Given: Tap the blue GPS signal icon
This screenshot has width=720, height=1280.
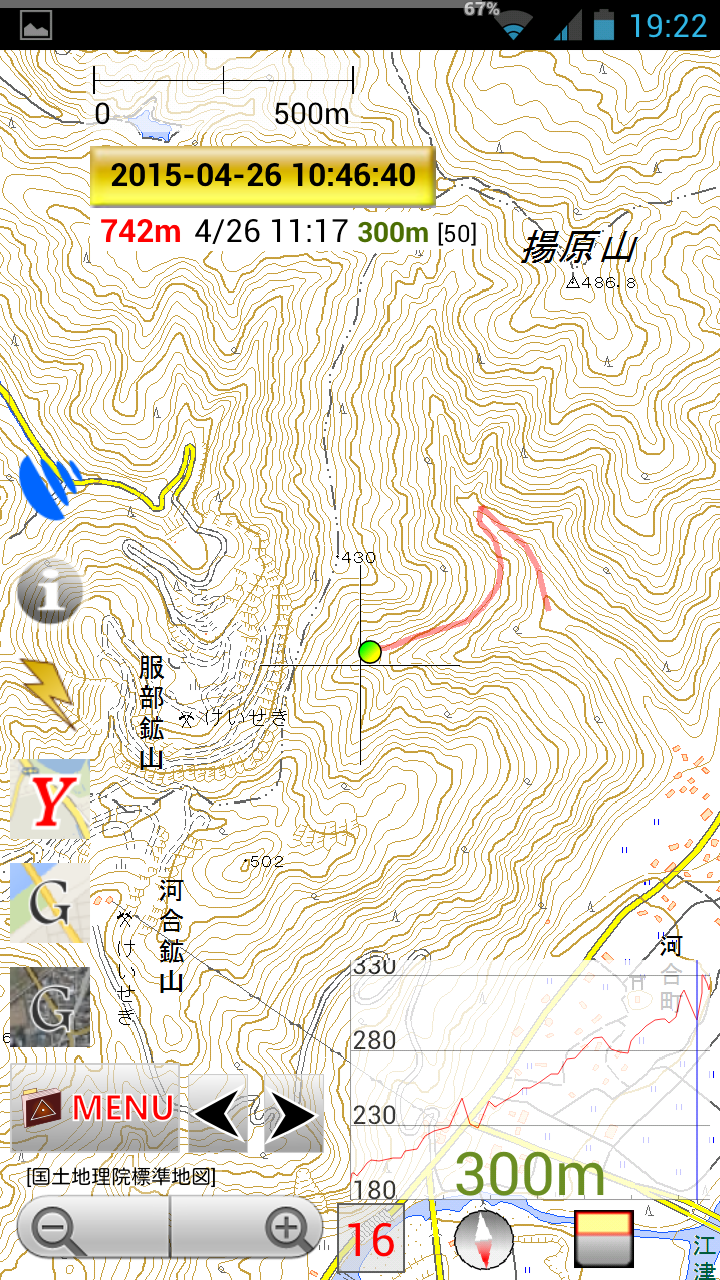Looking at the screenshot, I should click(x=48, y=486).
